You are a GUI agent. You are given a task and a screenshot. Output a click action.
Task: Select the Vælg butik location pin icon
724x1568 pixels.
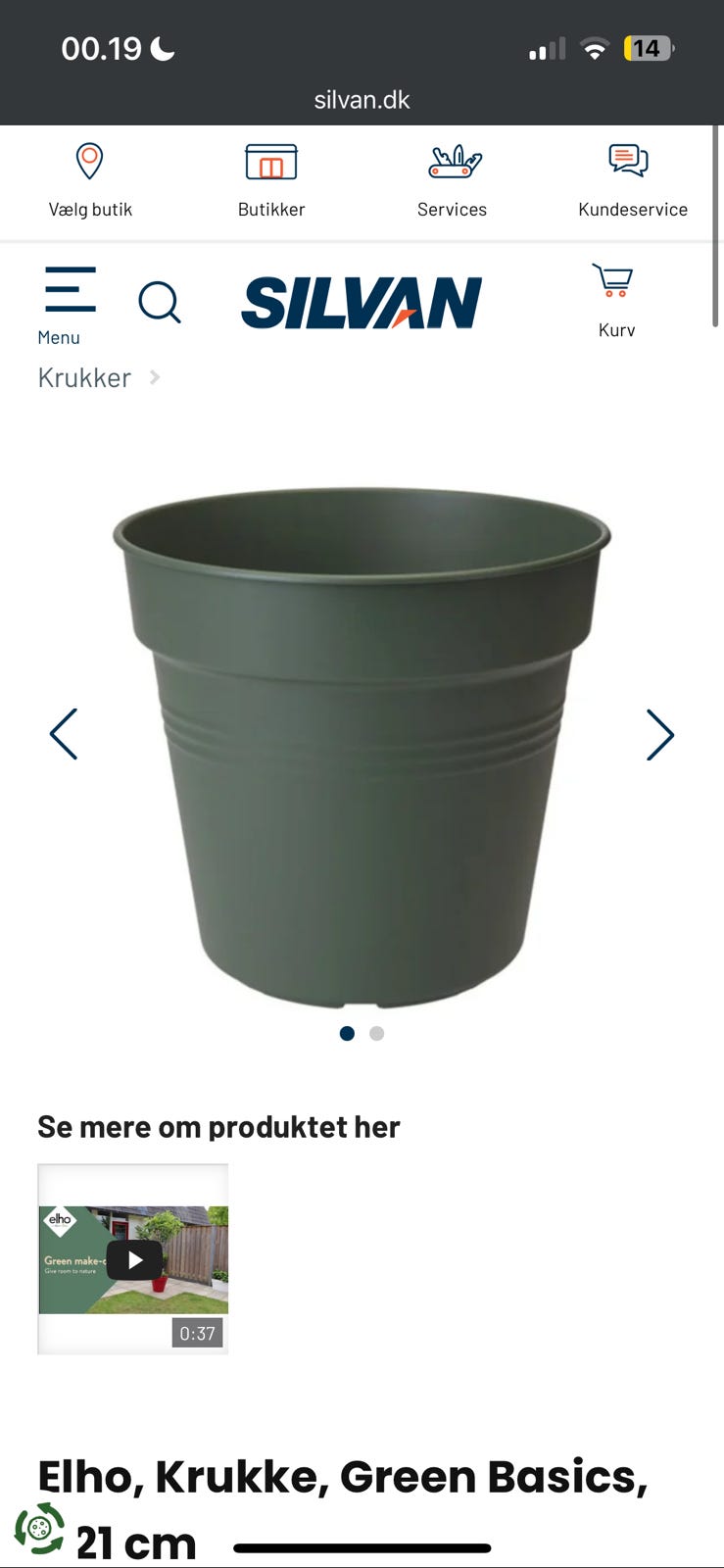[x=90, y=162]
